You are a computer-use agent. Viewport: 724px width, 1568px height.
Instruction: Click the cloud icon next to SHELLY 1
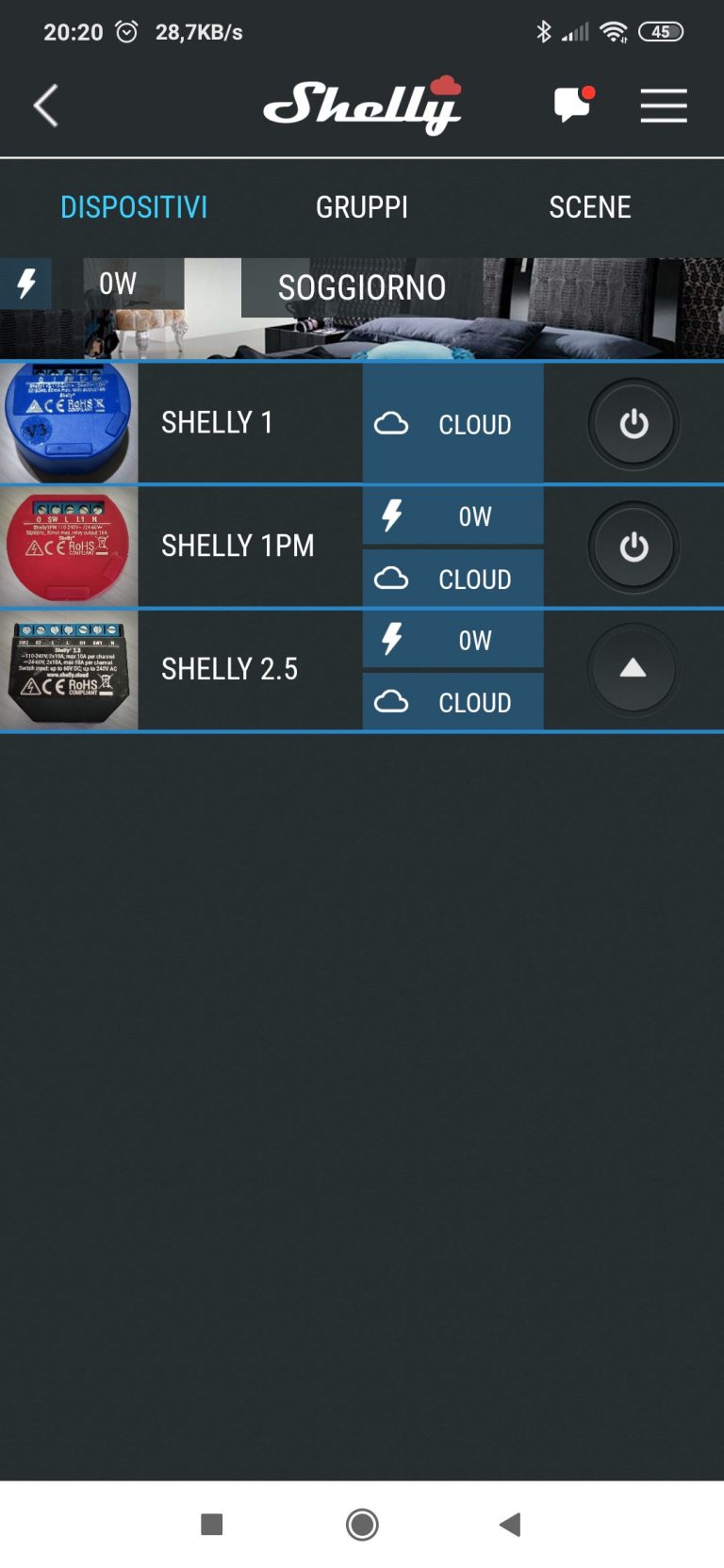pos(393,424)
